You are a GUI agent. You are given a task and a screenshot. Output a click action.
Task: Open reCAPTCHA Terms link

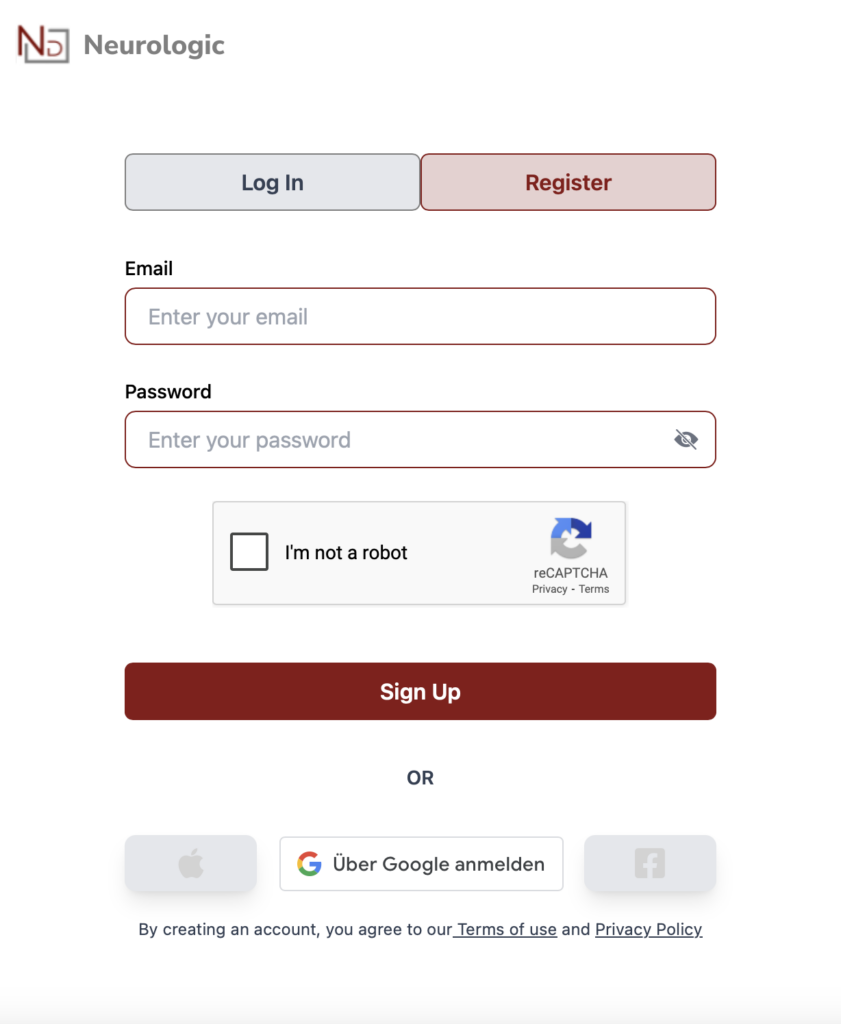click(594, 589)
